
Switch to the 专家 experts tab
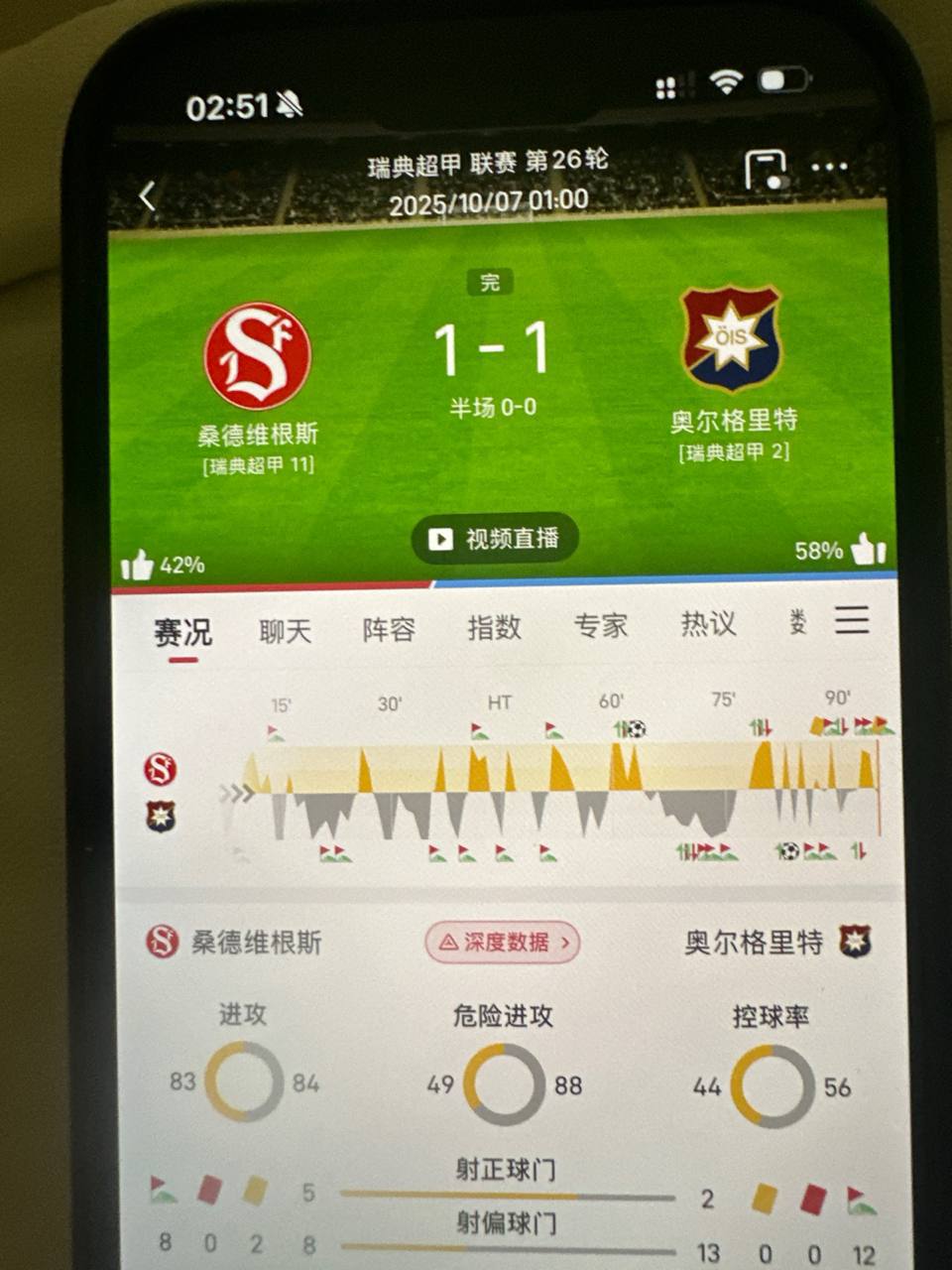pyautogui.click(x=601, y=625)
